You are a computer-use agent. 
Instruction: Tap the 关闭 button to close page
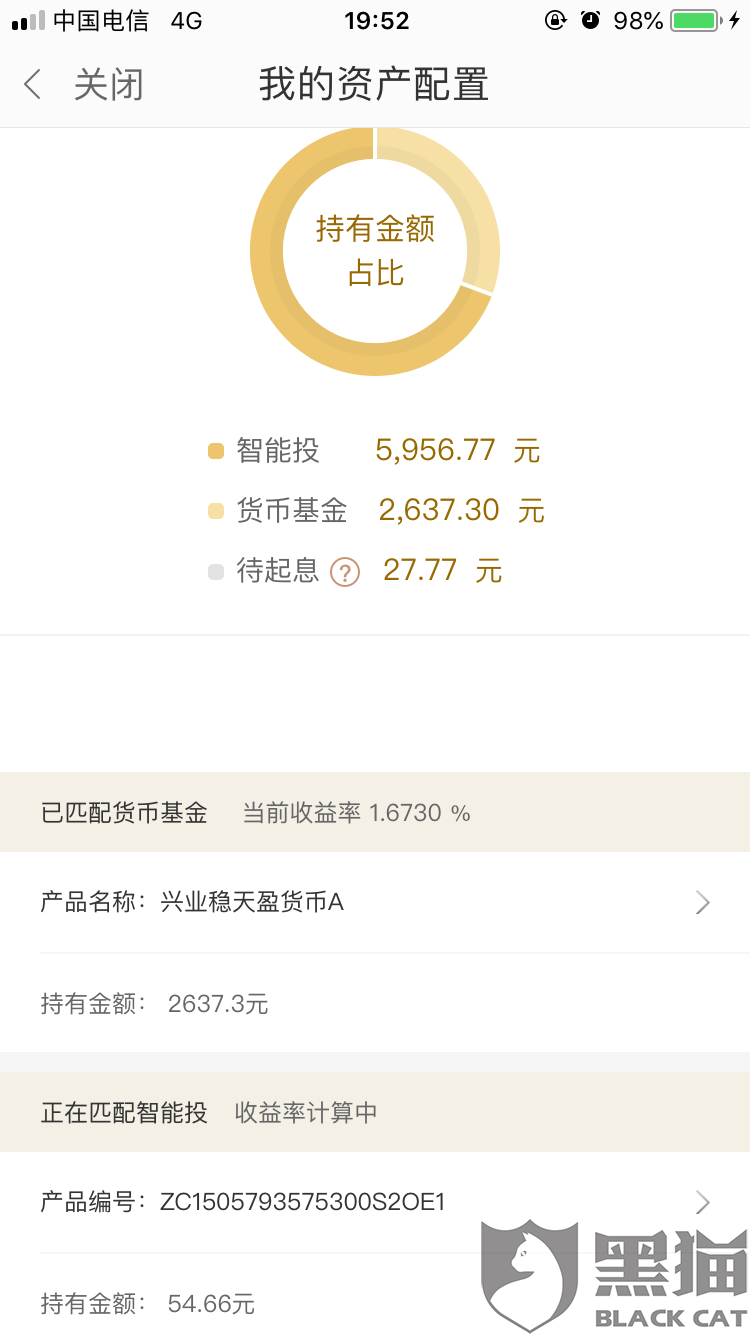110,85
